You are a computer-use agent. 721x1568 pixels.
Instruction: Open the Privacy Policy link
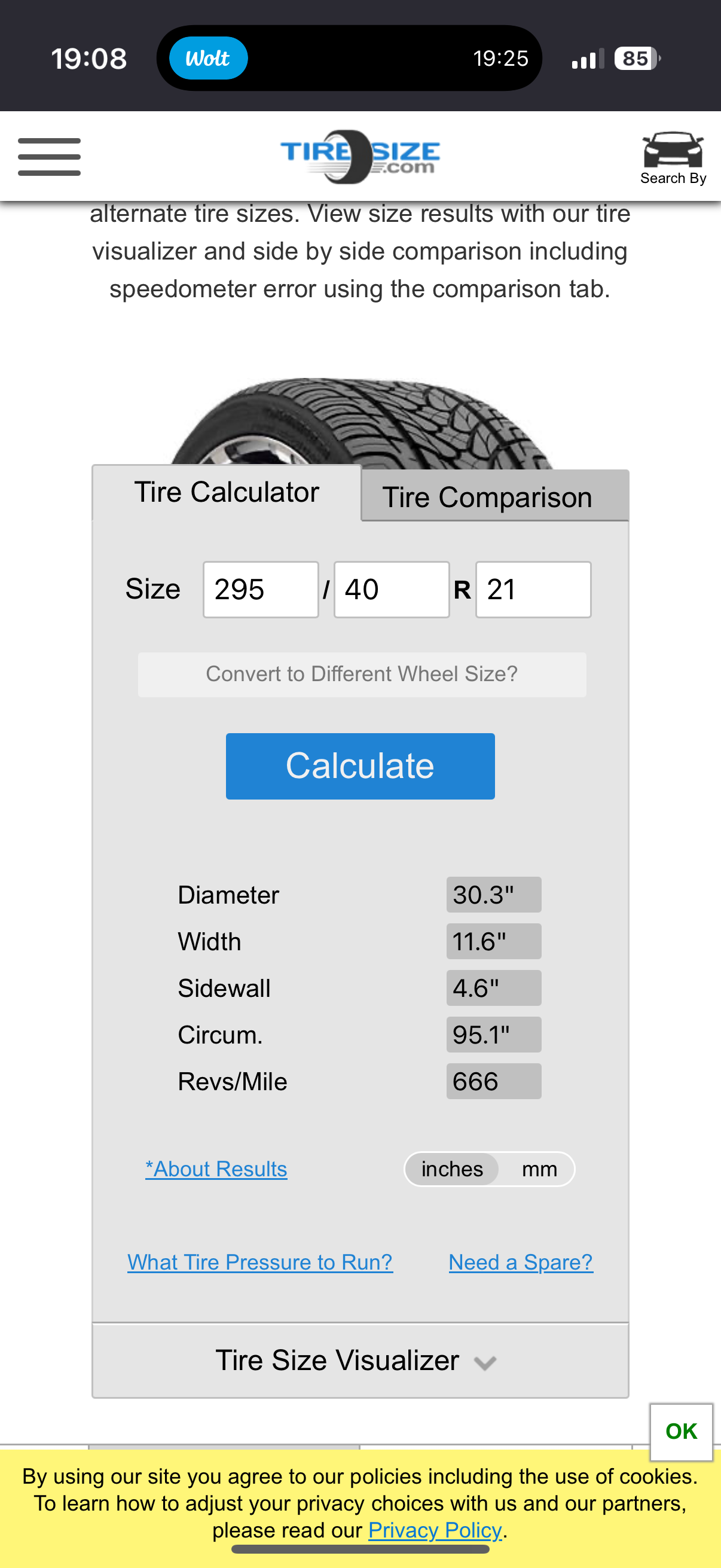435,1530
